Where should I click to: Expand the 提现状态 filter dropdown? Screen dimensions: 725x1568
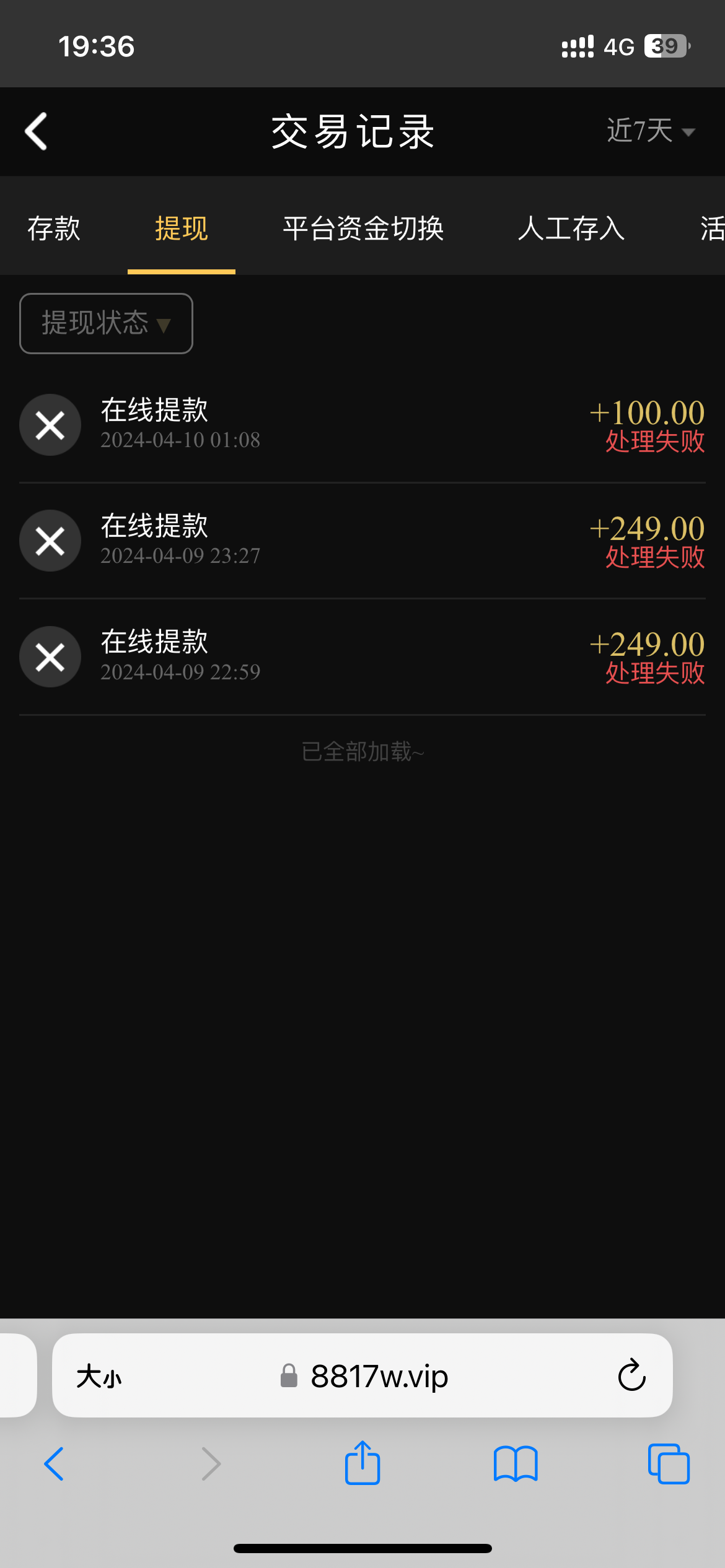point(106,323)
